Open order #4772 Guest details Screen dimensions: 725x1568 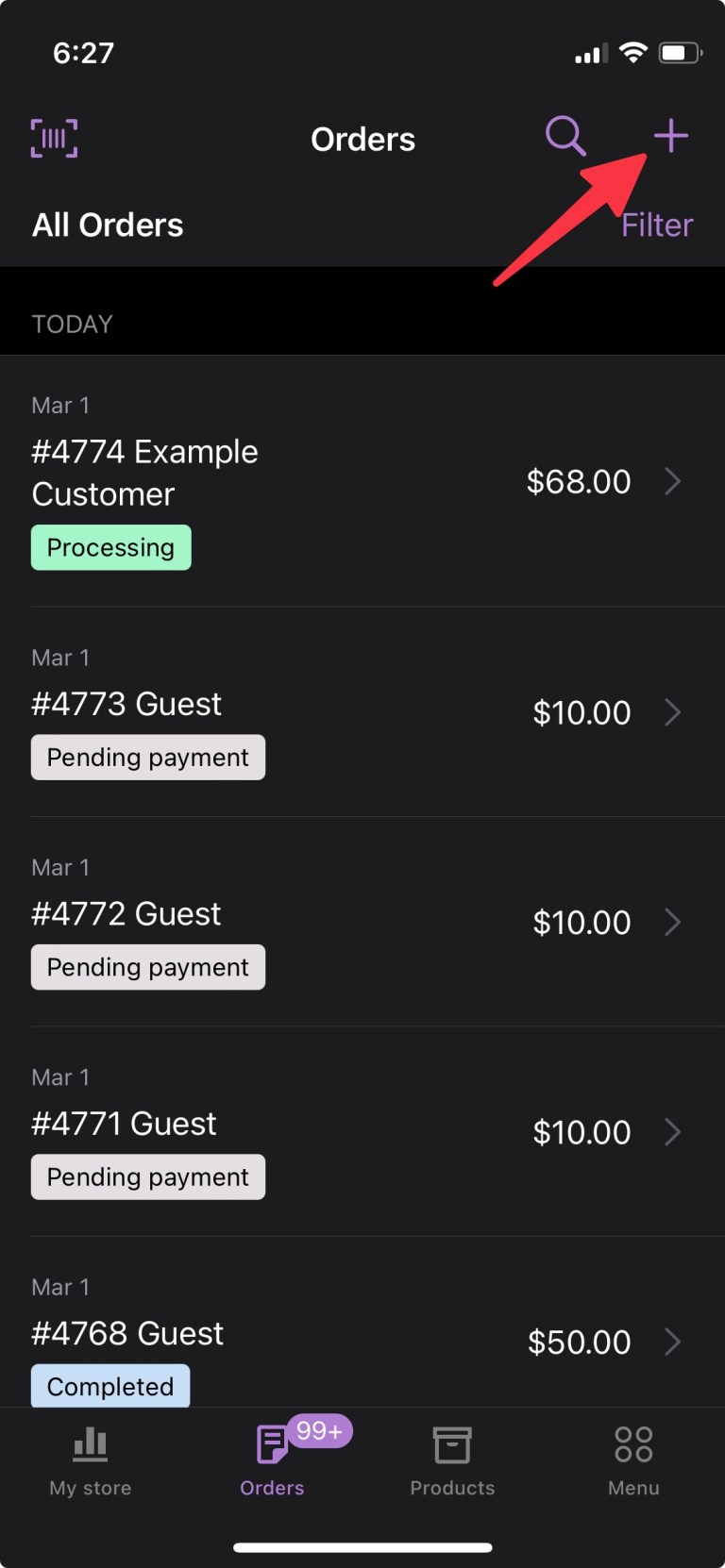tap(362, 922)
